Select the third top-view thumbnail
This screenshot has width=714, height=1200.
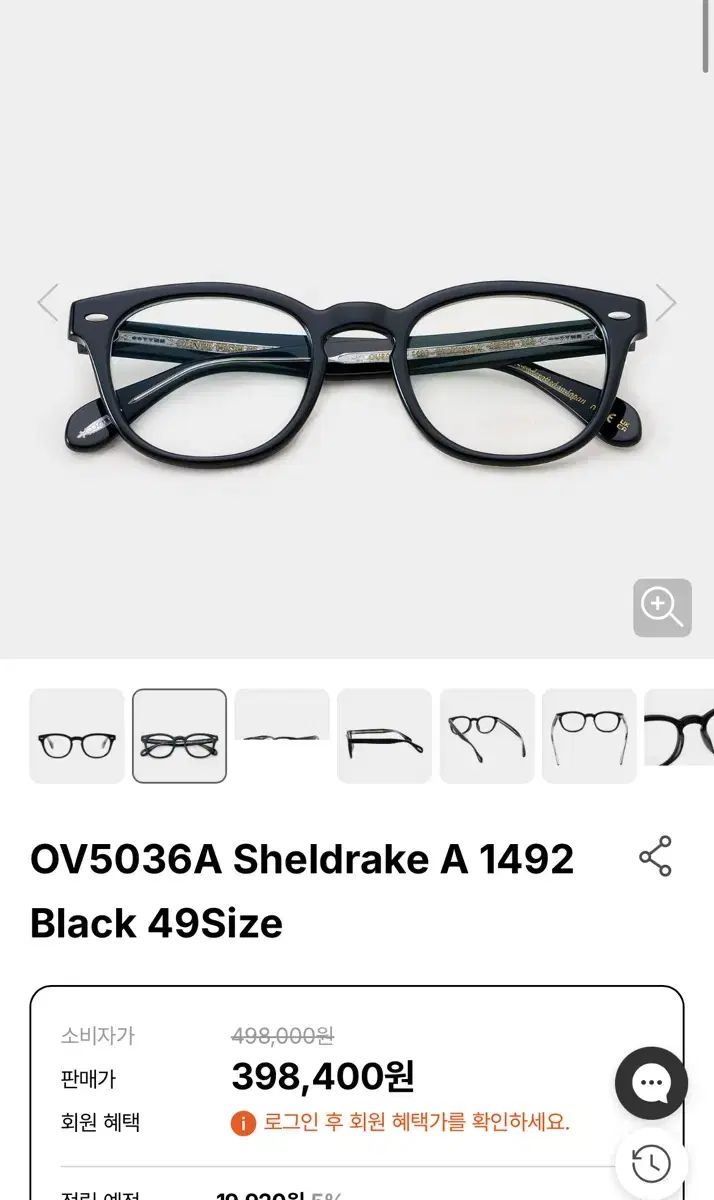pos(282,736)
